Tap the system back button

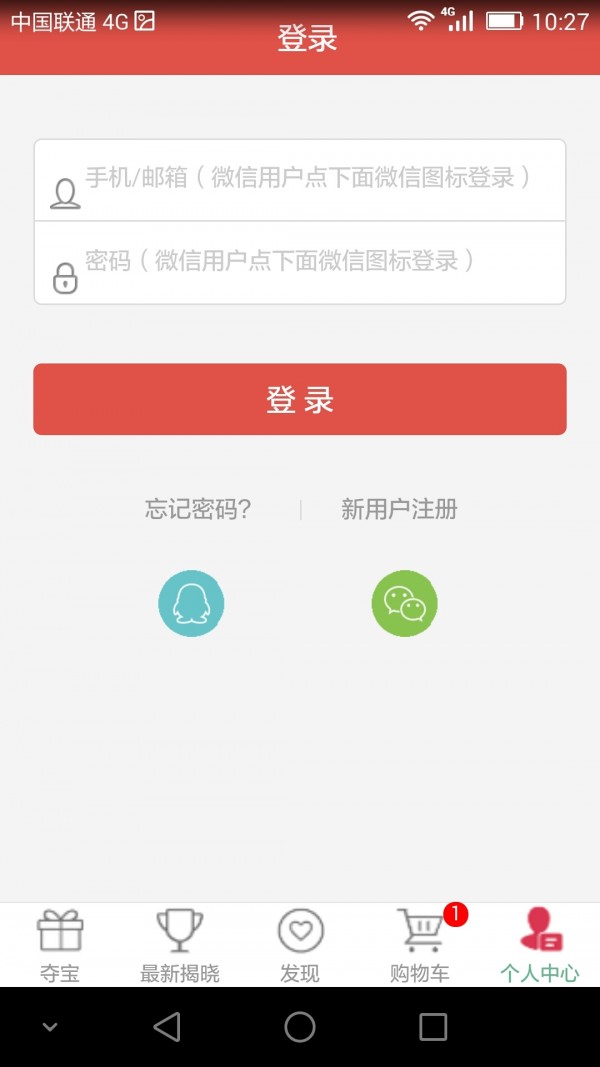[x=167, y=1027]
